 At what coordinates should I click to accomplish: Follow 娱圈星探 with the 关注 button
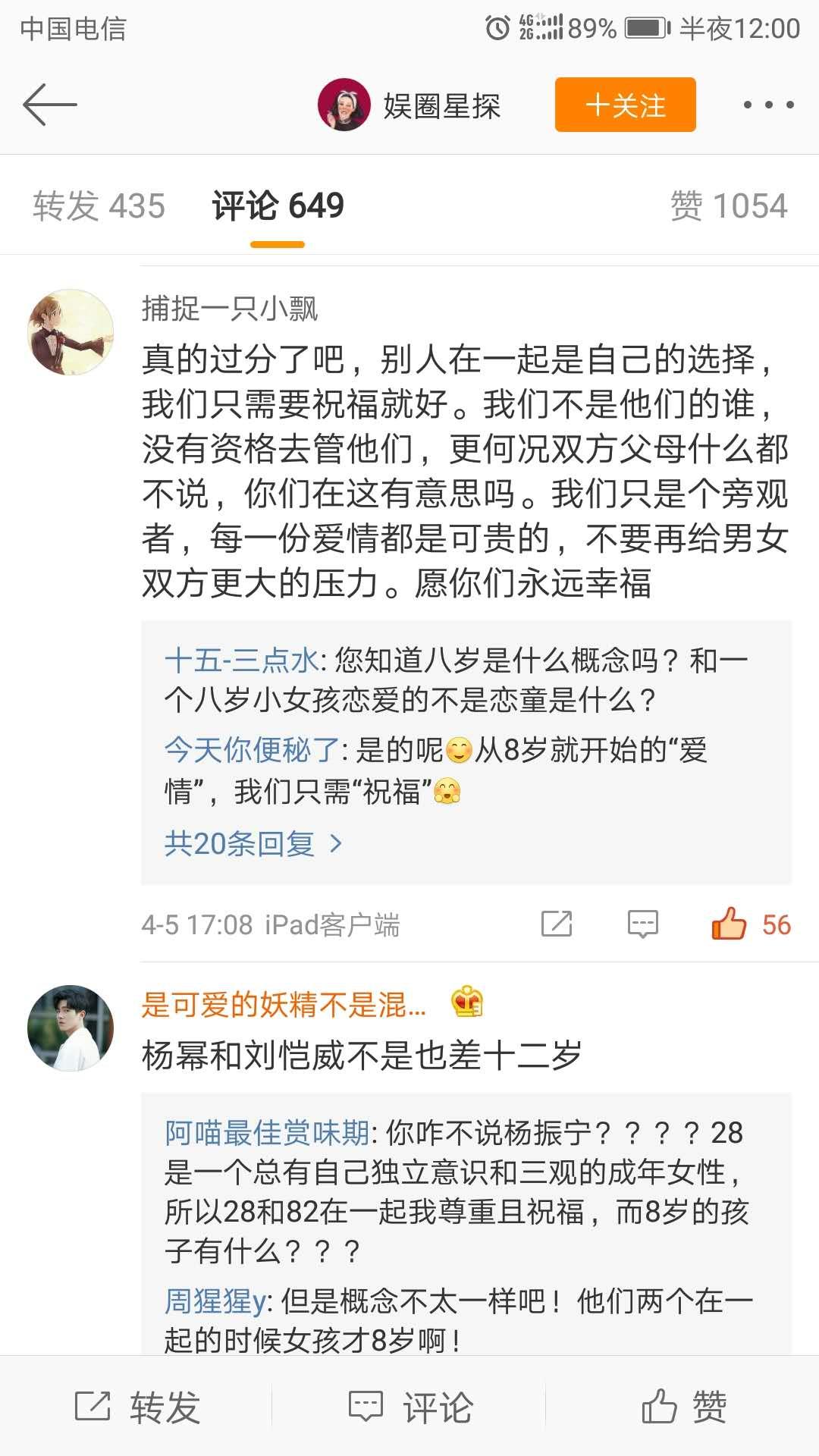[625, 105]
